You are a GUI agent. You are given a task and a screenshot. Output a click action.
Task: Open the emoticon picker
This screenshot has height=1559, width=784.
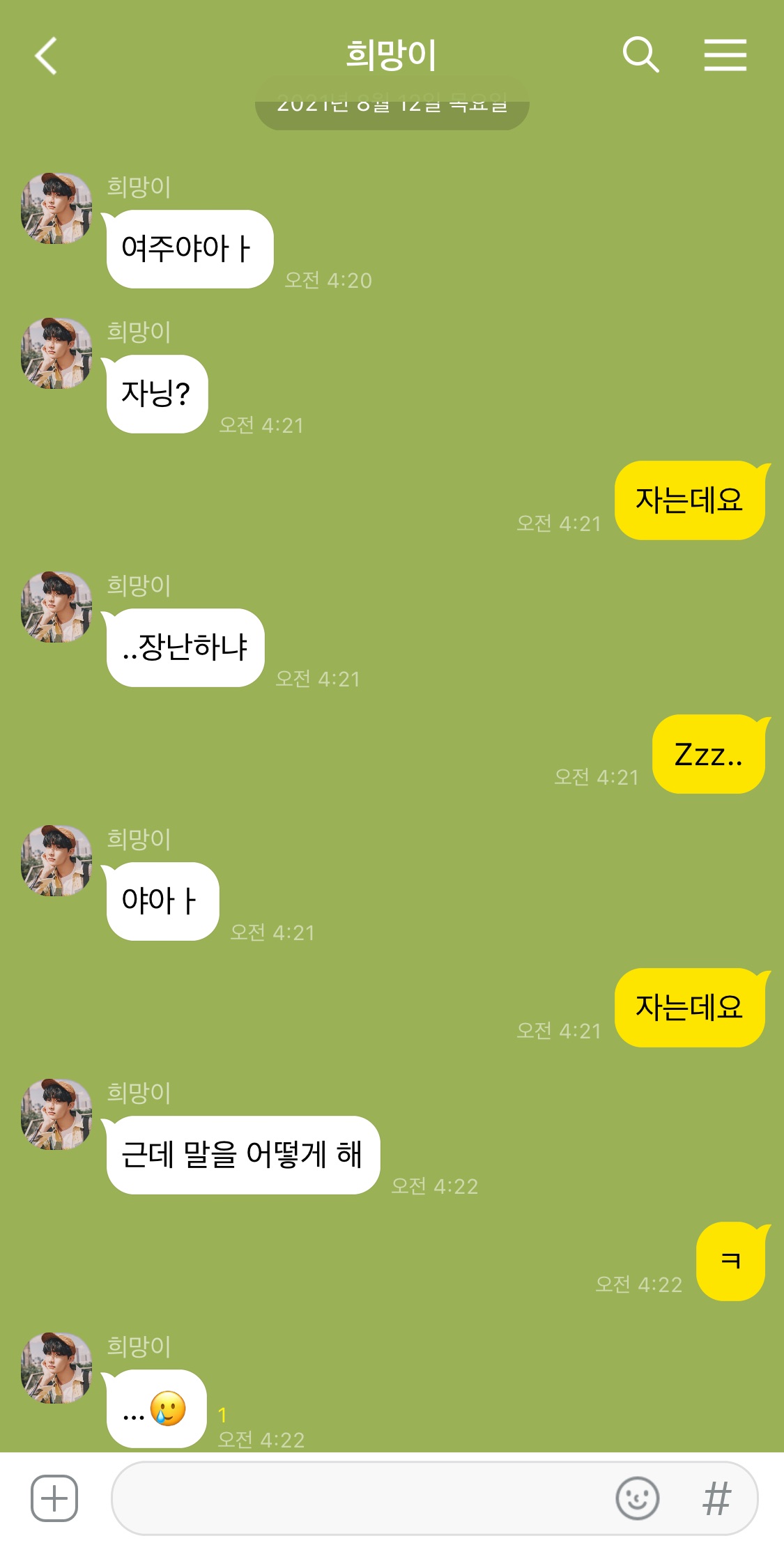637,1498
